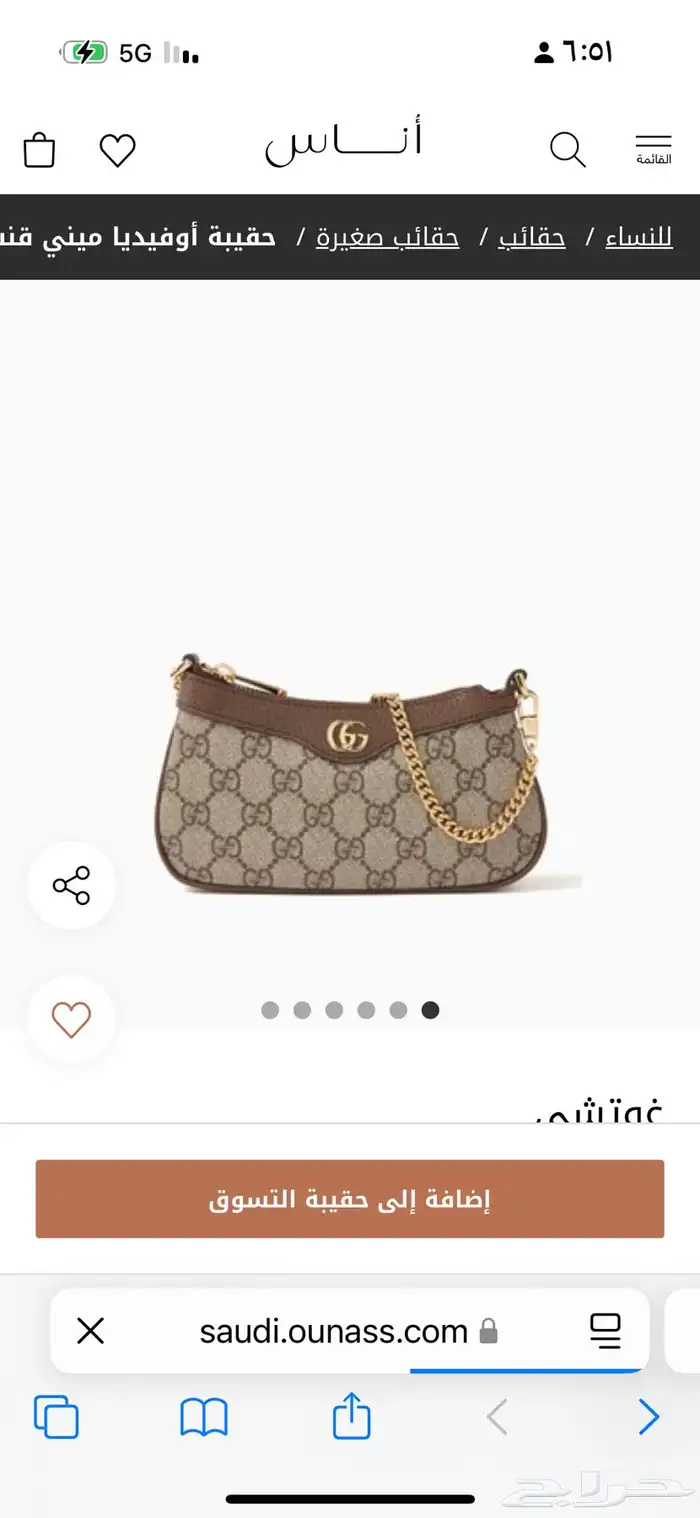Go to حقائب صغيرة breadcrumb link

388,237
